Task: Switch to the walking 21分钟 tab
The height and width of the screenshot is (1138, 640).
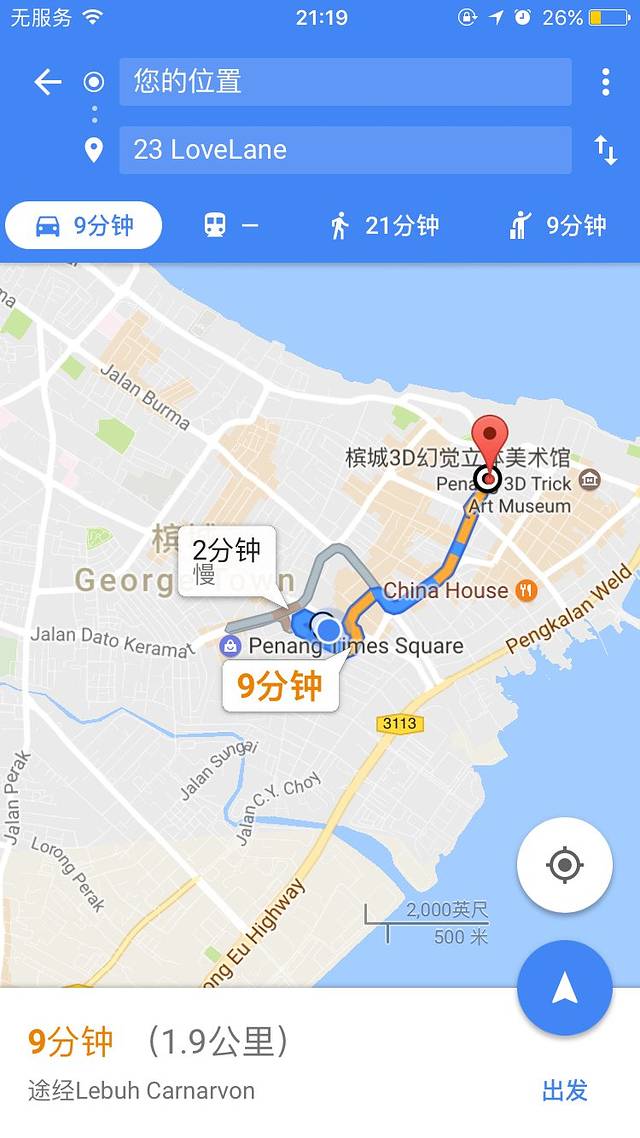Action: pos(384,226)
